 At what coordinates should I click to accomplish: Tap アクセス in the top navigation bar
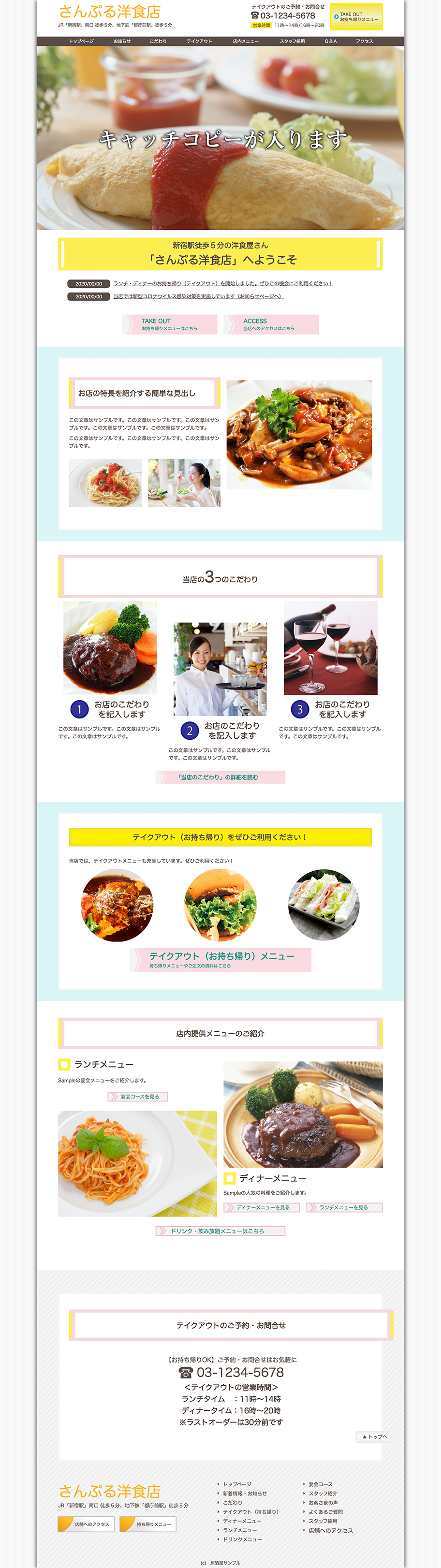coord(364,42)
